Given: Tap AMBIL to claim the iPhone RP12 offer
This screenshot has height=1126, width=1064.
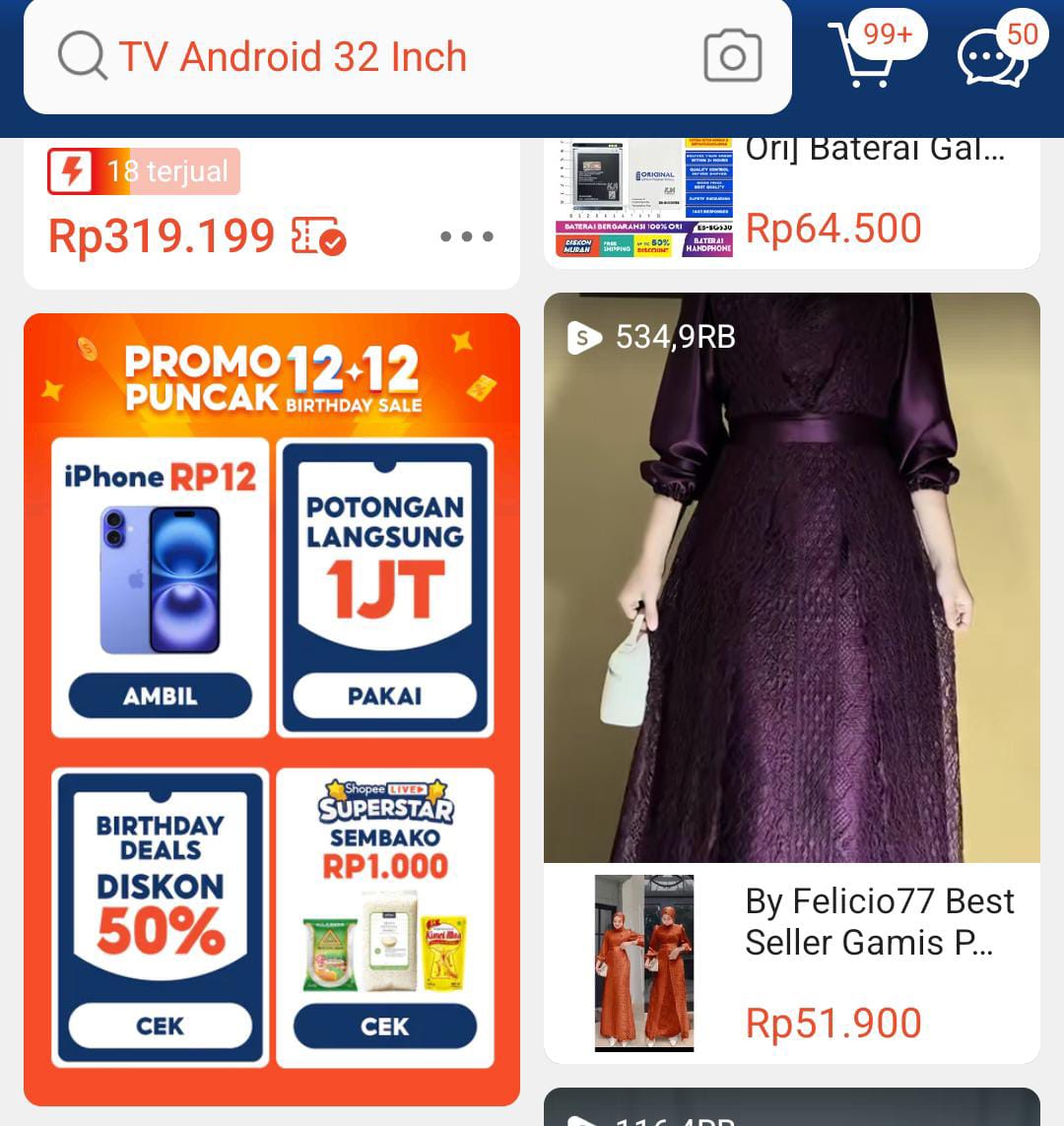Looking at the screenshot, I should coord(159,697).
